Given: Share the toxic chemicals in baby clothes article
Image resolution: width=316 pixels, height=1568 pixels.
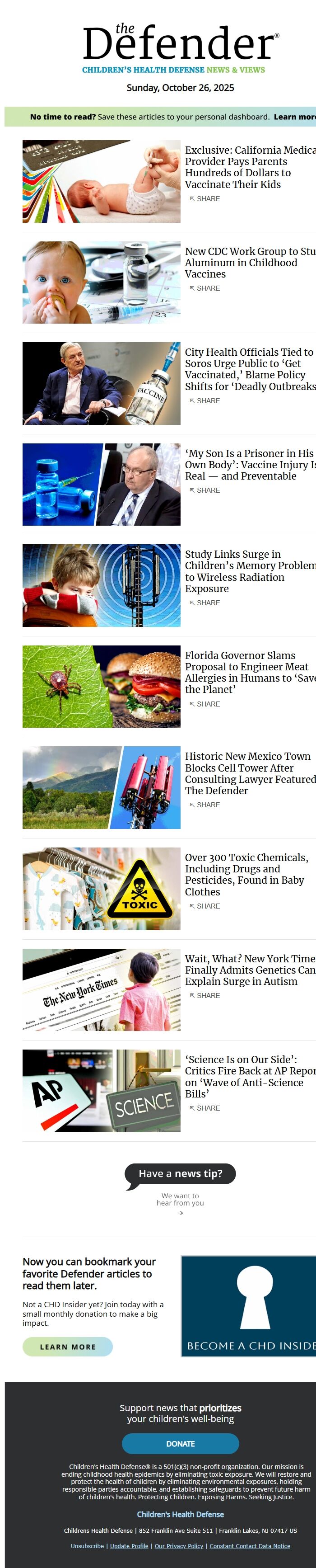Looking at the screenshot, I should [x=205, y=906].
